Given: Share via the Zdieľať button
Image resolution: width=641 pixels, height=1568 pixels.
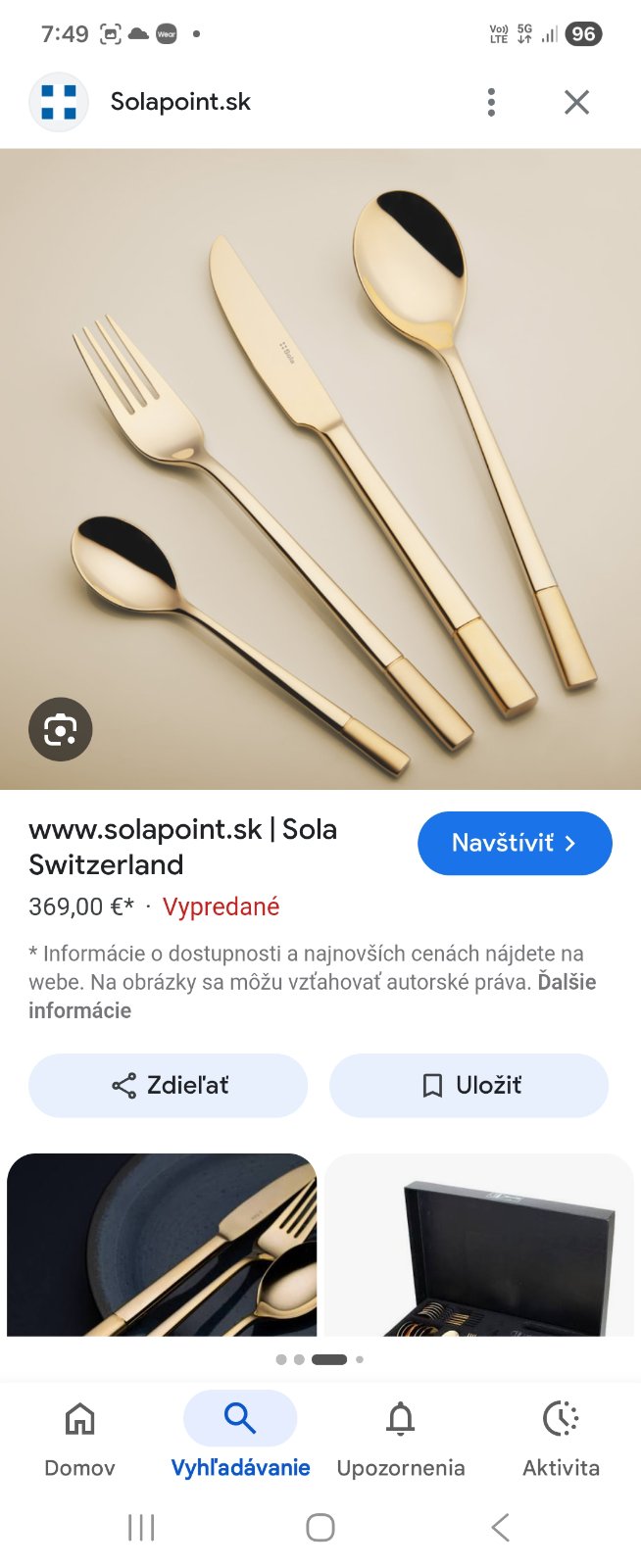Looking at the screenshot, I should pos(168,1085).
